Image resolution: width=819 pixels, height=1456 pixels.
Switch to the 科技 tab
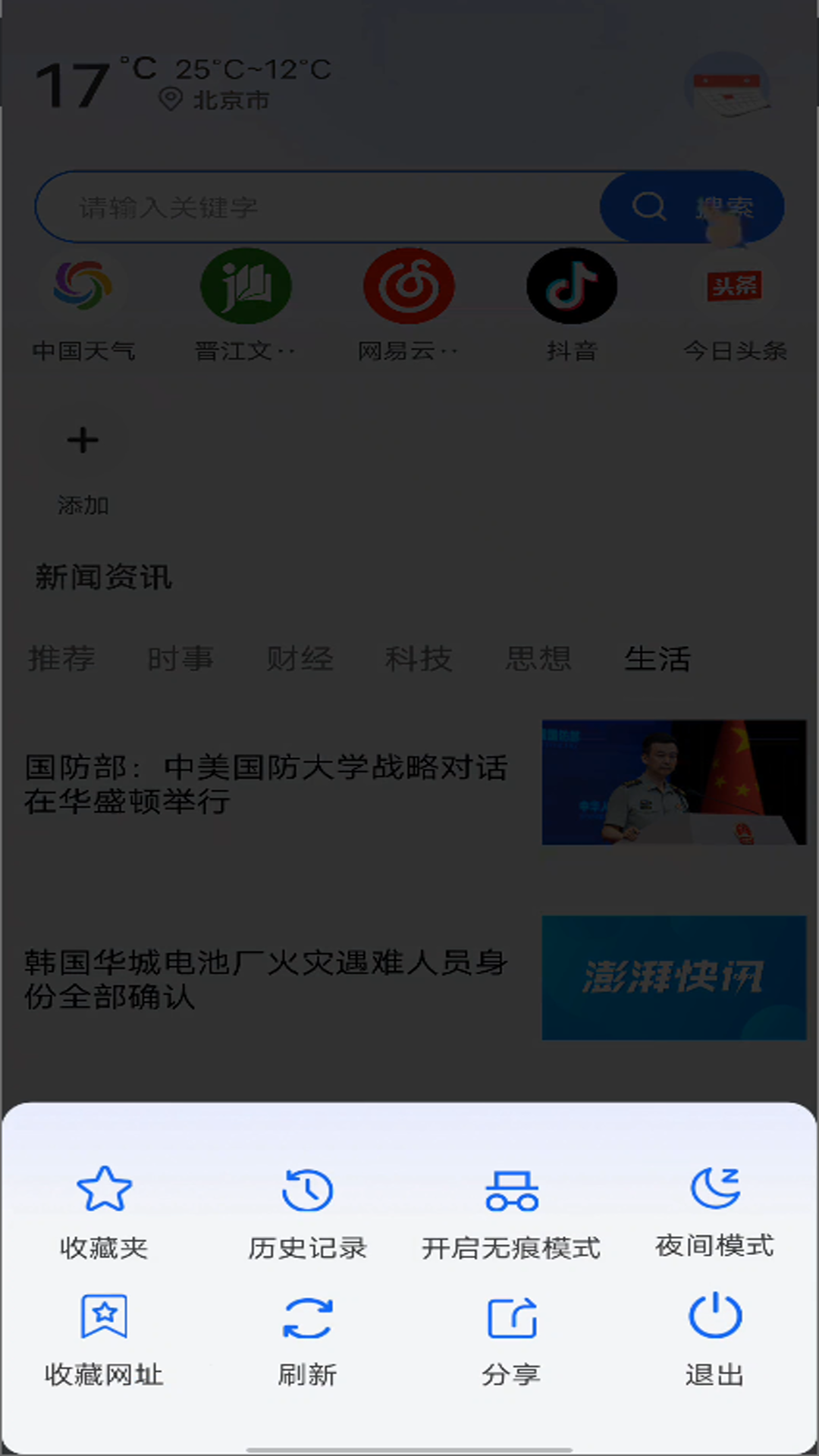point(419,660)
